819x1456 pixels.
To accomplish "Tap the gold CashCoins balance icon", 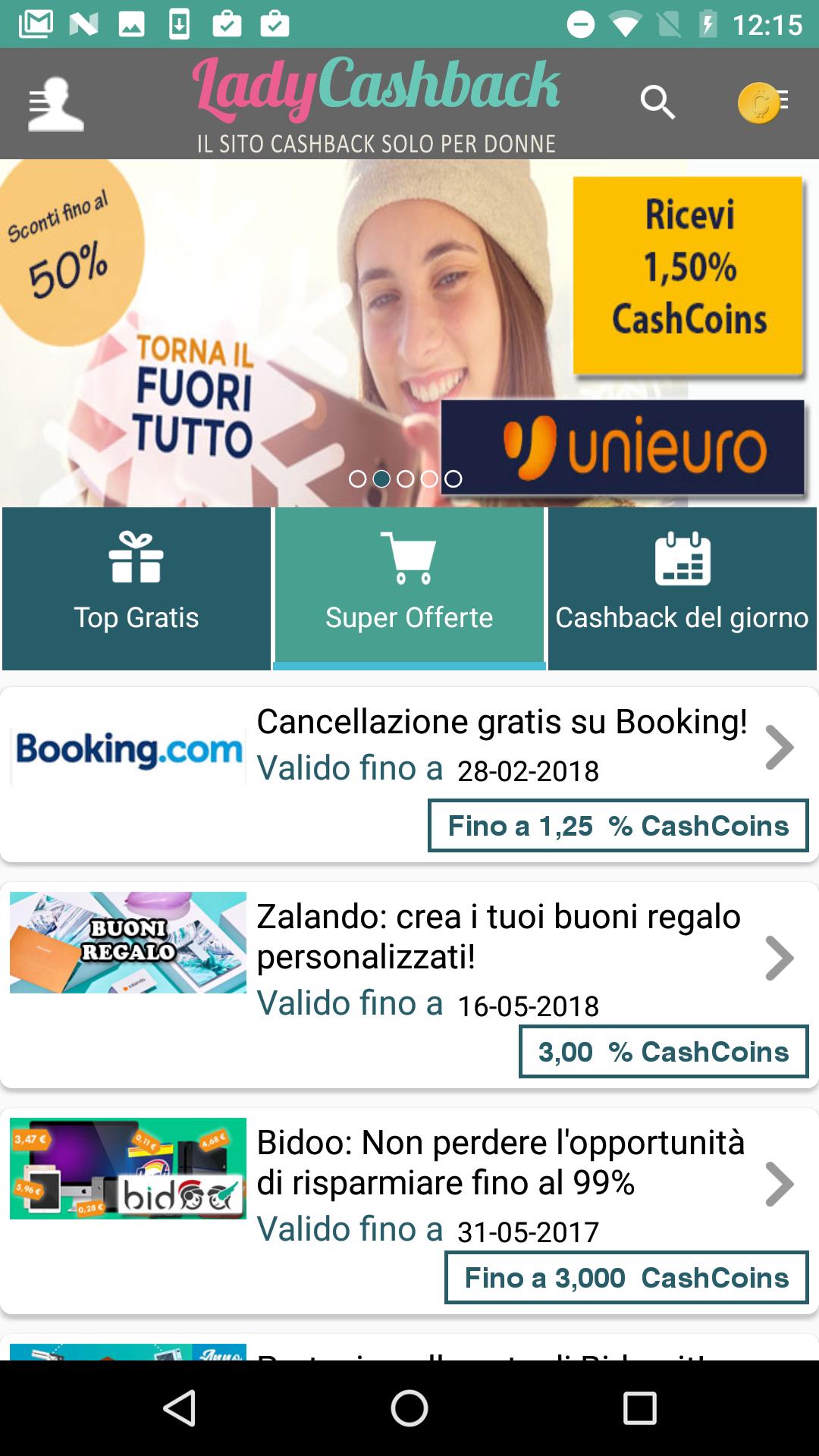I will pos(758,103).
